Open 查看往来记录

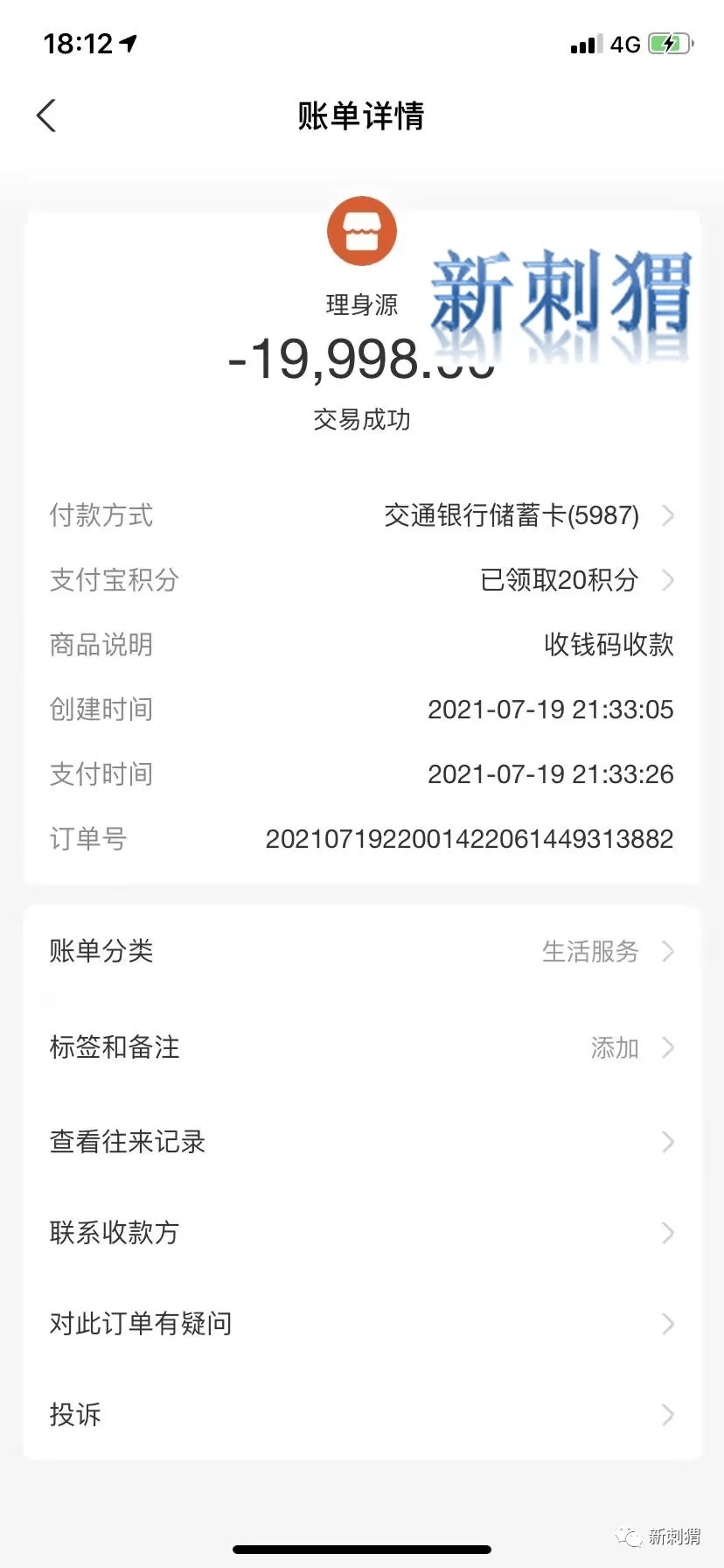(x=362, y=1142)
